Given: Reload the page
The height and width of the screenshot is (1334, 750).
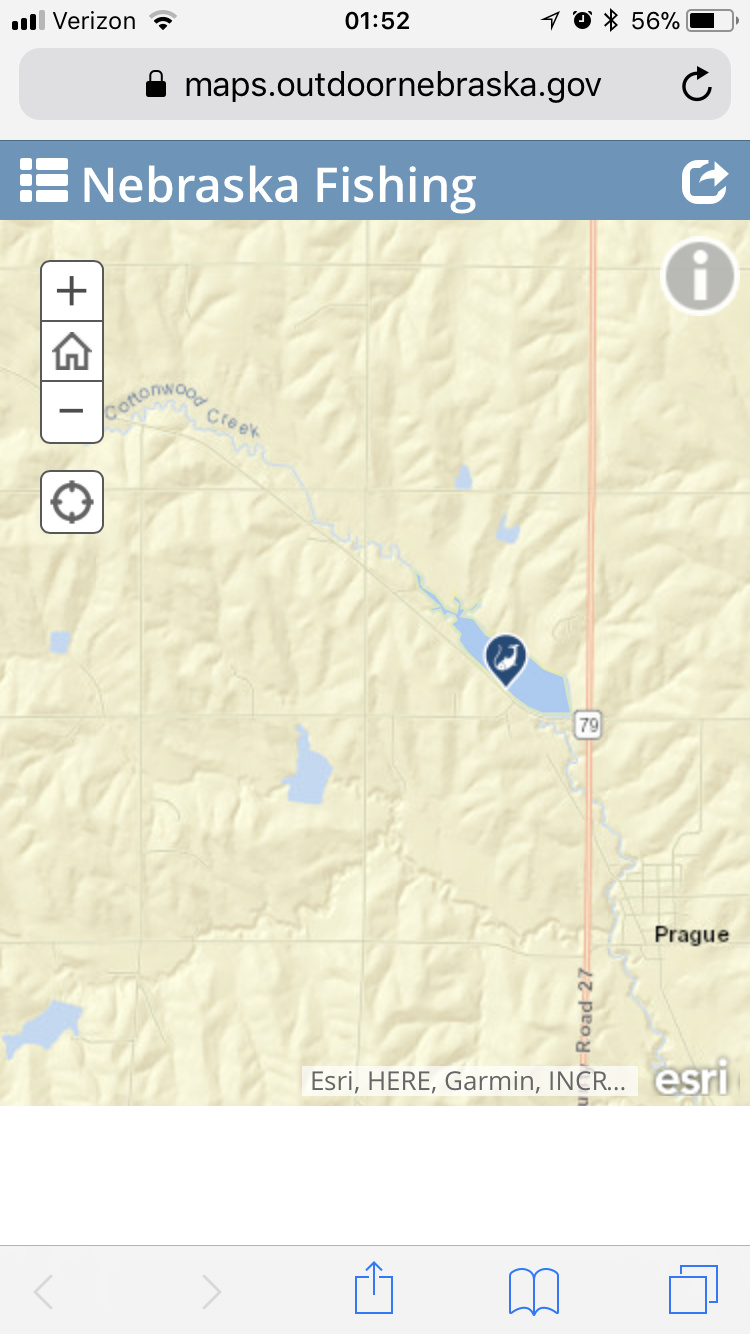Looking at the screenshot, I should (x=697, y=85).
